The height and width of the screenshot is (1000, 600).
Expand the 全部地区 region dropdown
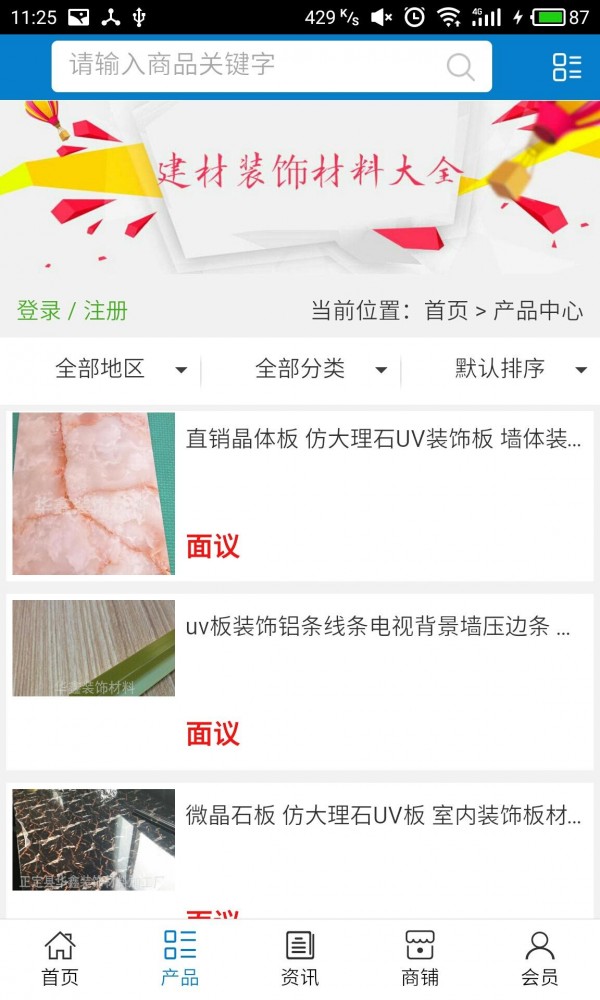point(120,369)
